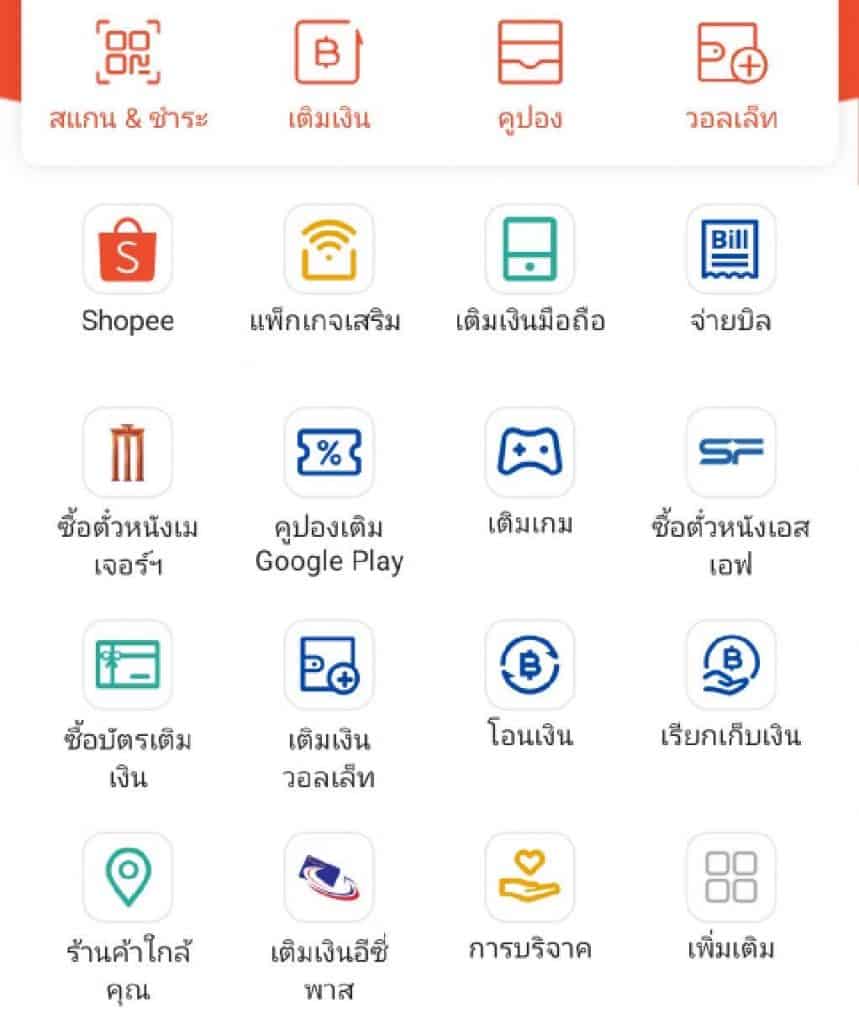Open the จ่ายบิล bill payment icon

pyautogui.click(x=730, y=248)
